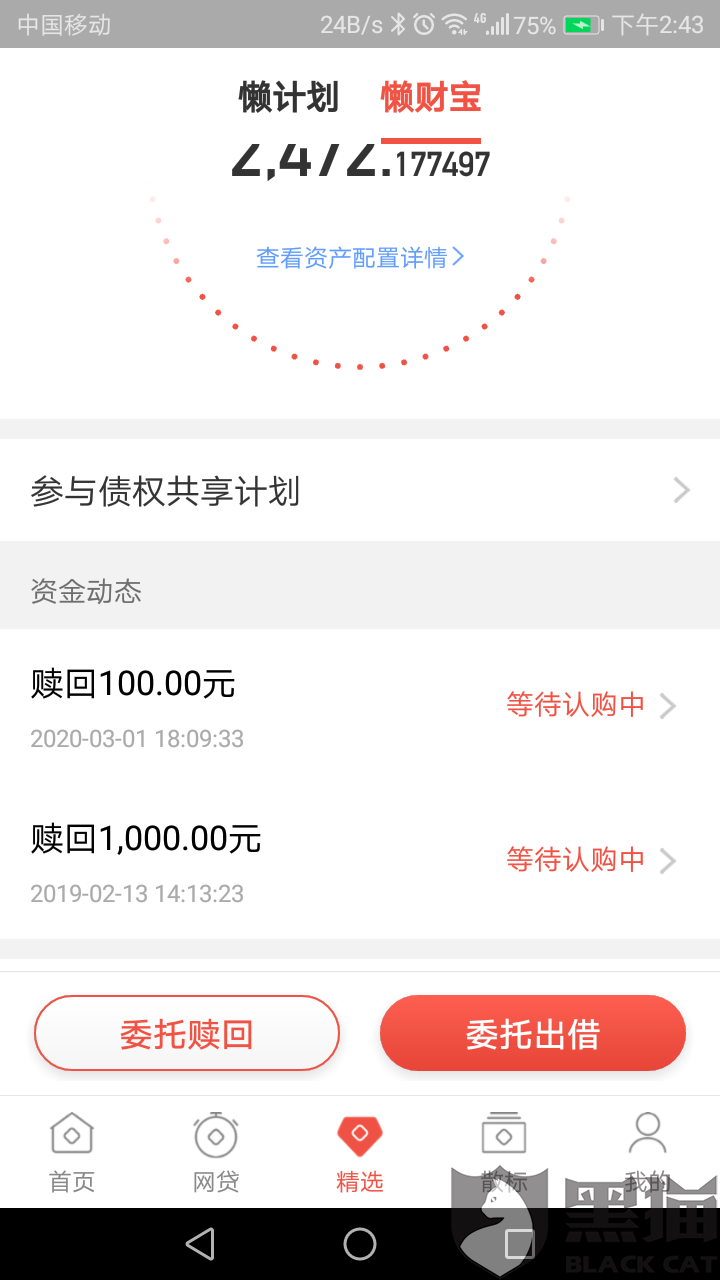Image resolution: width=720 pixels, height=1280 pixels.
Task: Go to the 首页 tab
Action: (x=72, y=1153)
